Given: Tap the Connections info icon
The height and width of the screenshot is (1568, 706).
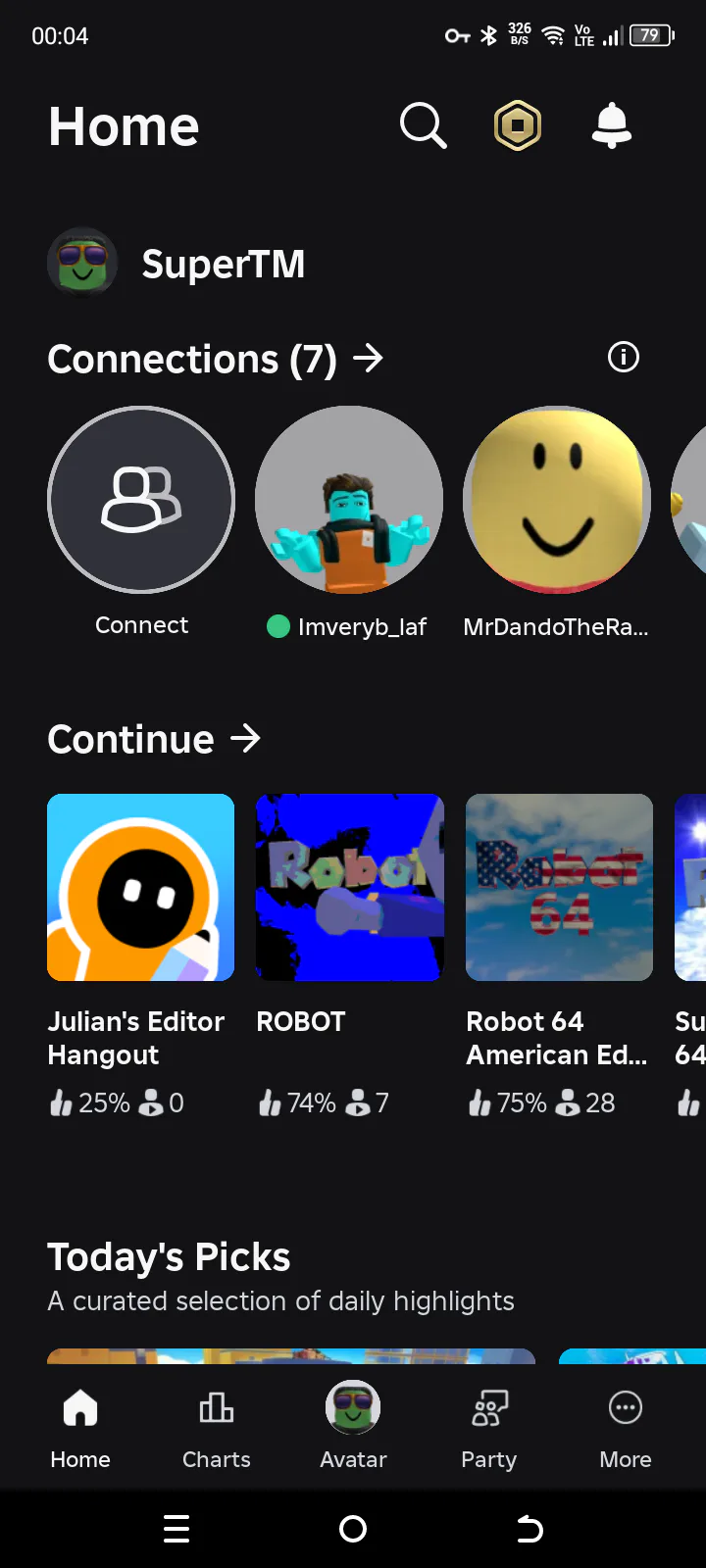Looking at the screenshot, I should click(624, 357).
